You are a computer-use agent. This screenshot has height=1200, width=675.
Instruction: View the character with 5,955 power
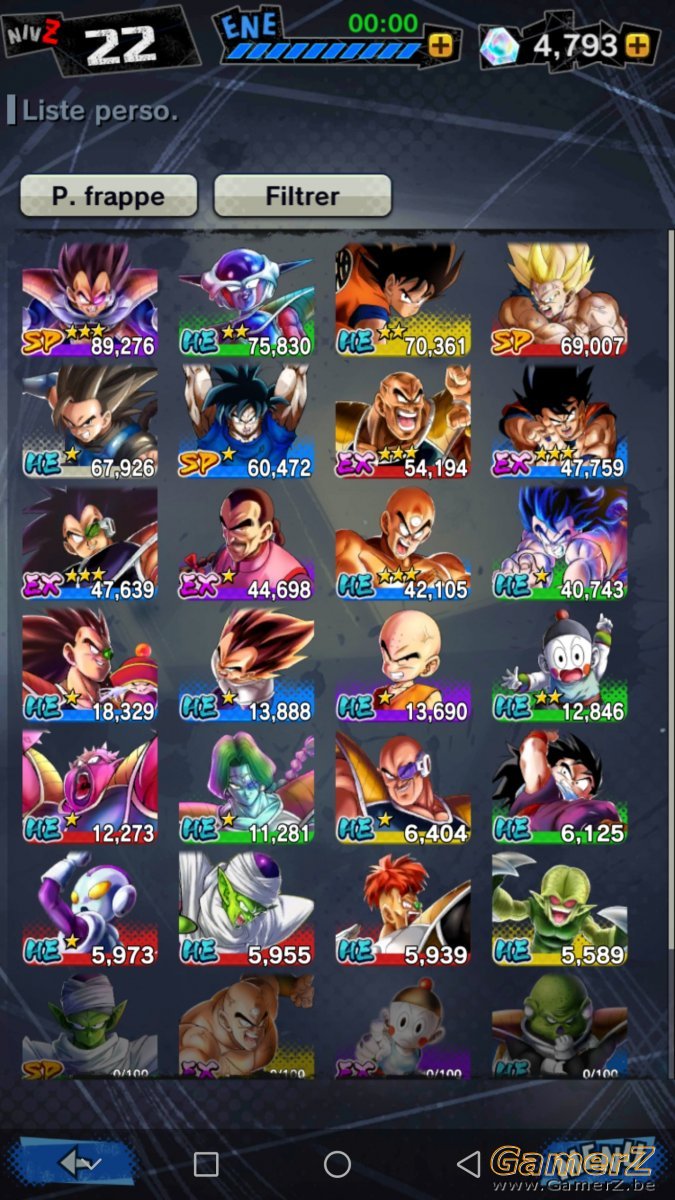[x=246, y=909]
